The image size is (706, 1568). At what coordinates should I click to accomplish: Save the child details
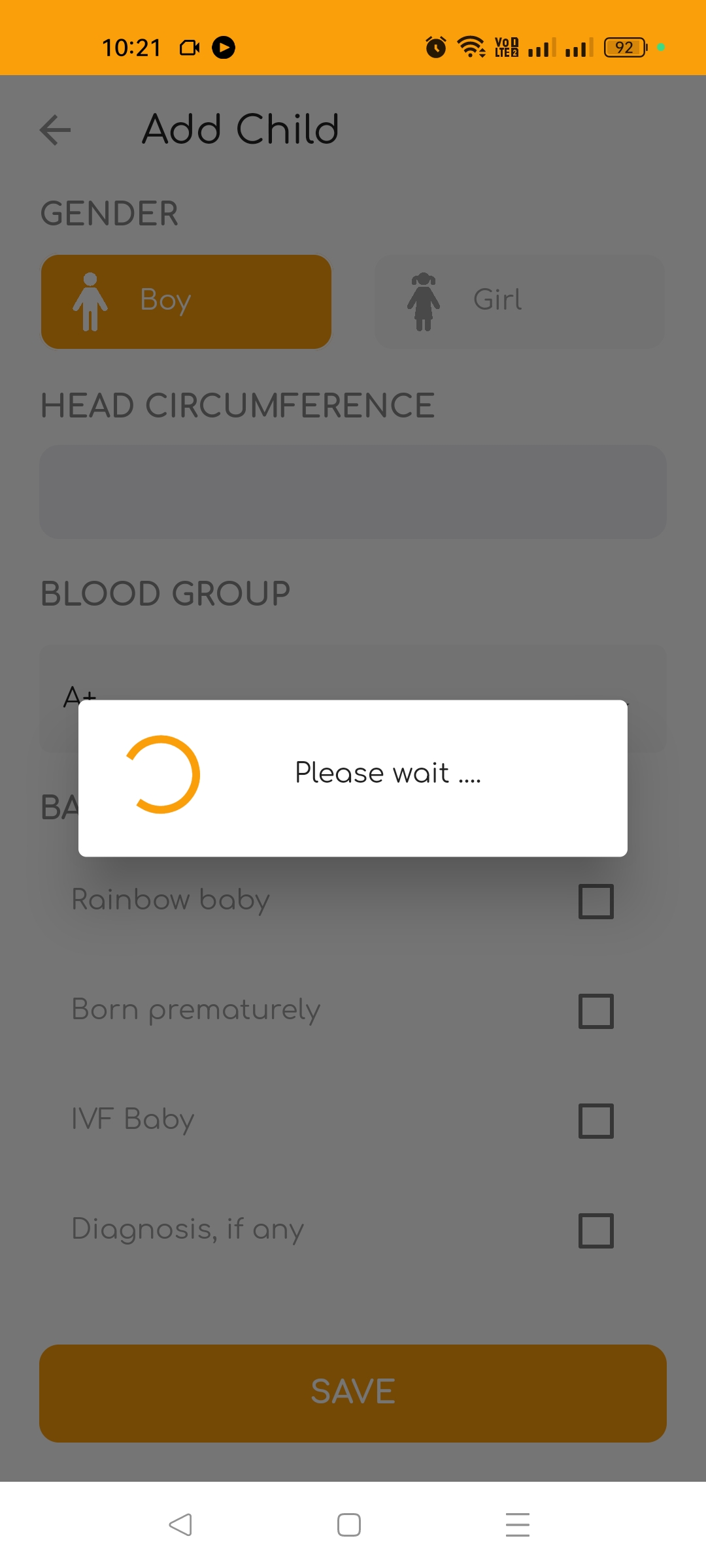pyautogui.click(x=353, y=1393)
